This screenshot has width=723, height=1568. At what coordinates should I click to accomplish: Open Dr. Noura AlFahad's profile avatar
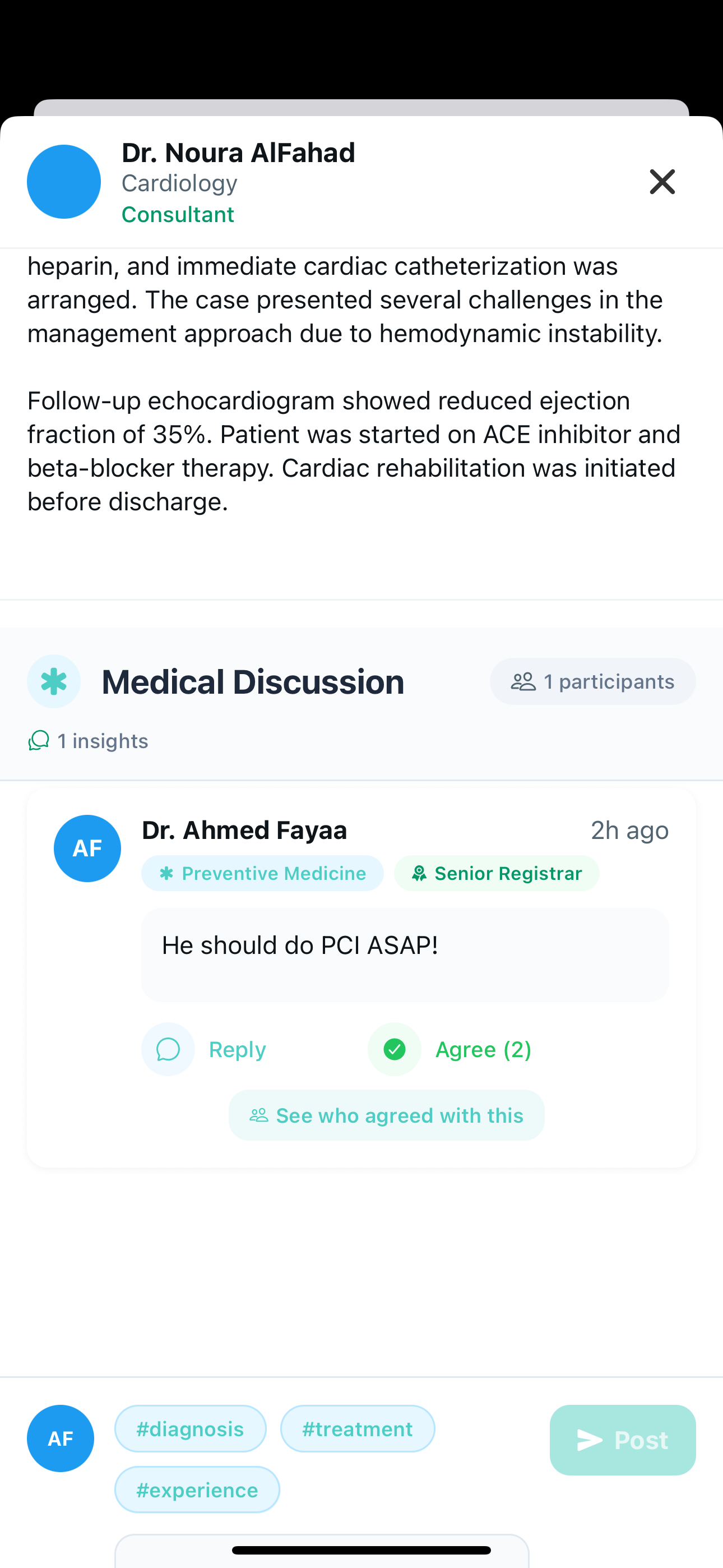(63, 181)
